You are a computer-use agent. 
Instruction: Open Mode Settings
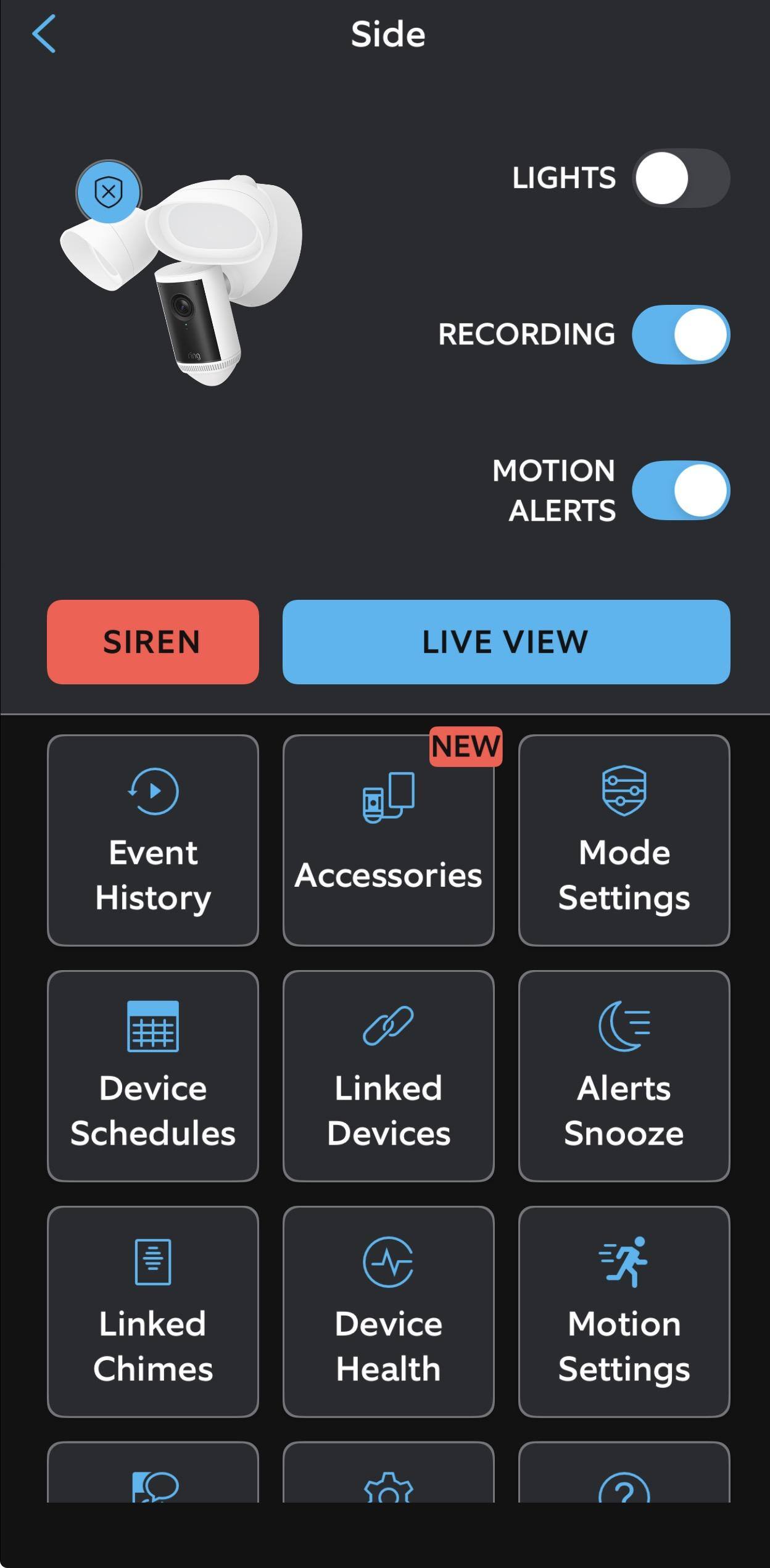tap(624, 840)
